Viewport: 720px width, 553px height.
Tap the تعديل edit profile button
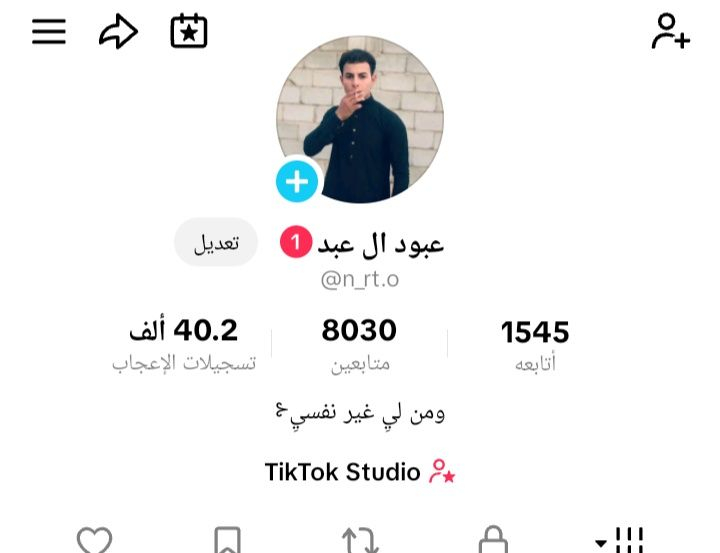(216, 243)
